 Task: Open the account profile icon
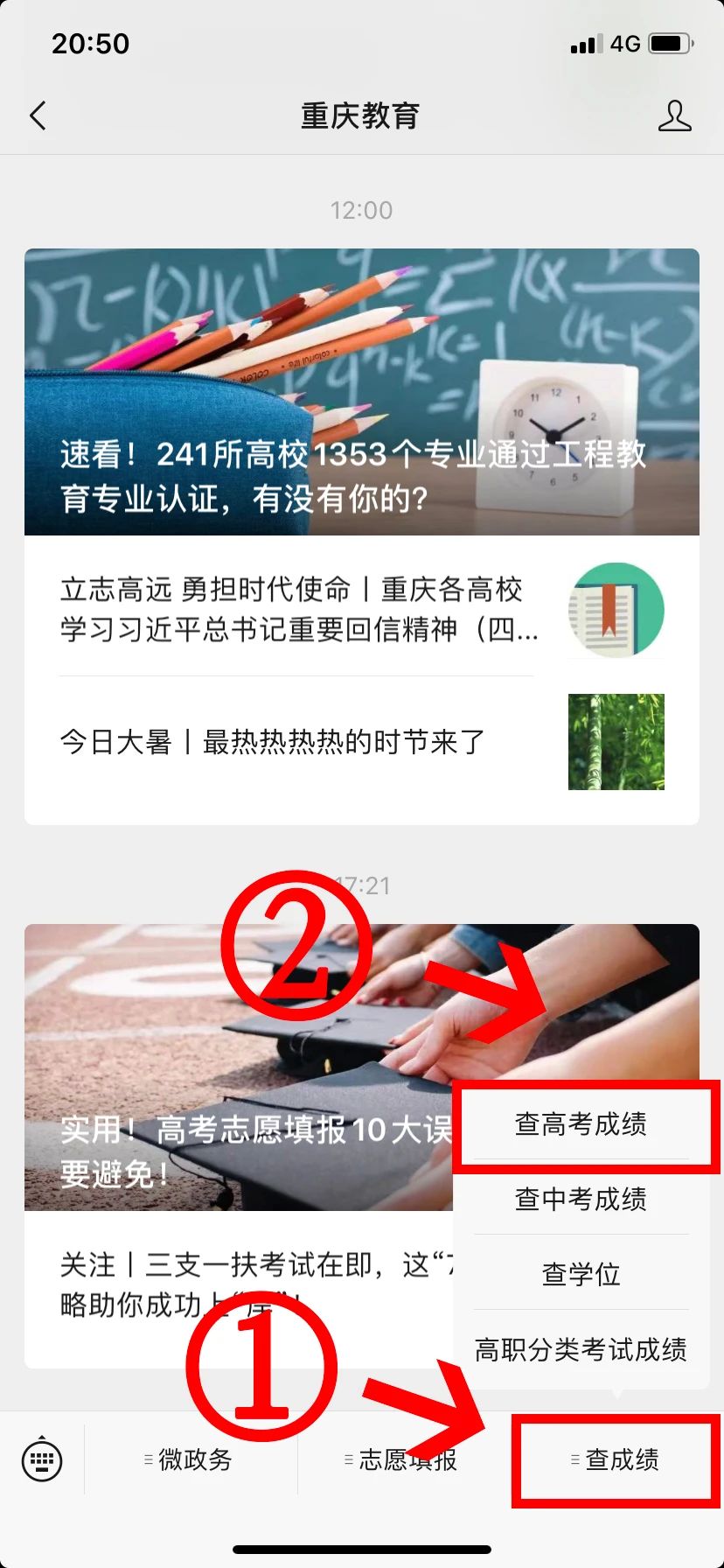click(674, 115)
